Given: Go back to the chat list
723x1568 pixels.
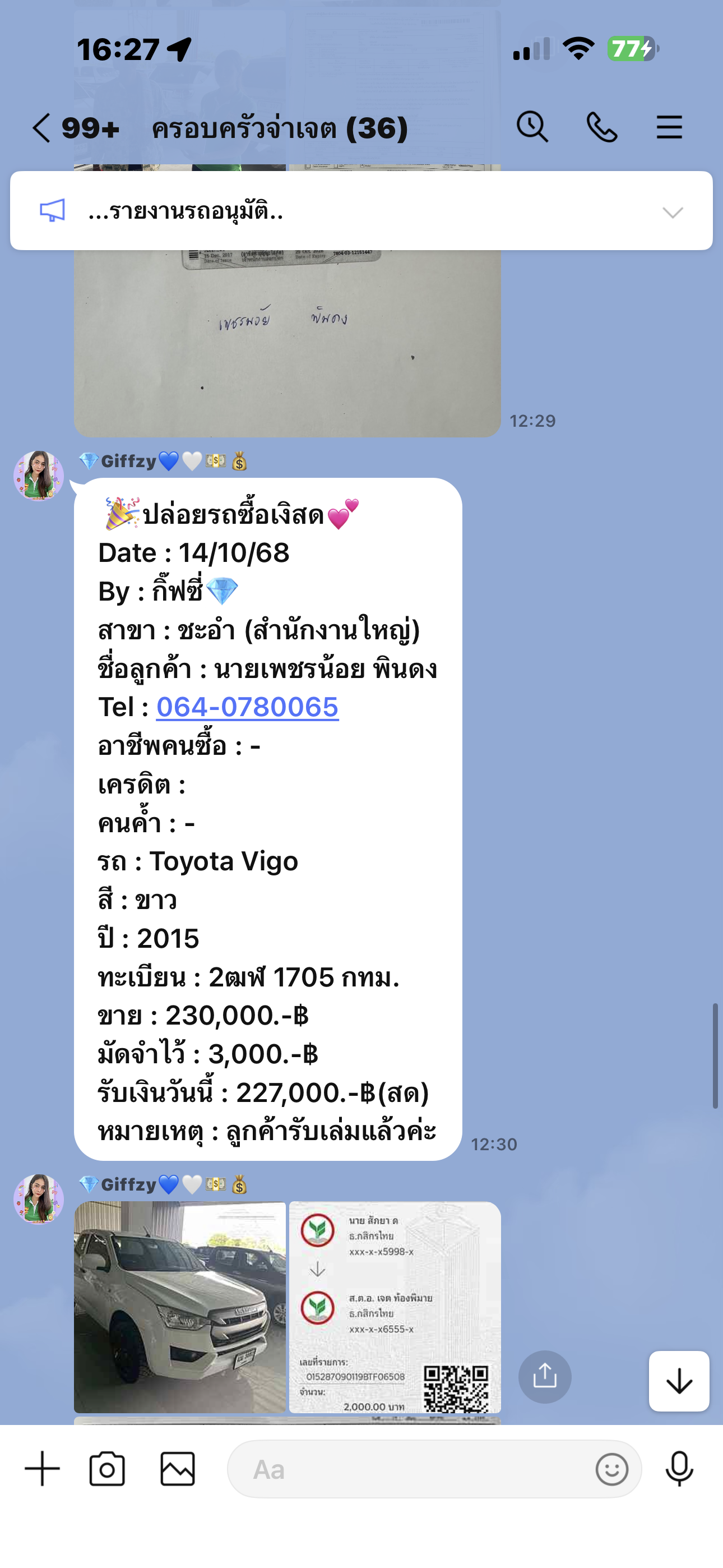Looking at the screenshot, I should (41, 128).
